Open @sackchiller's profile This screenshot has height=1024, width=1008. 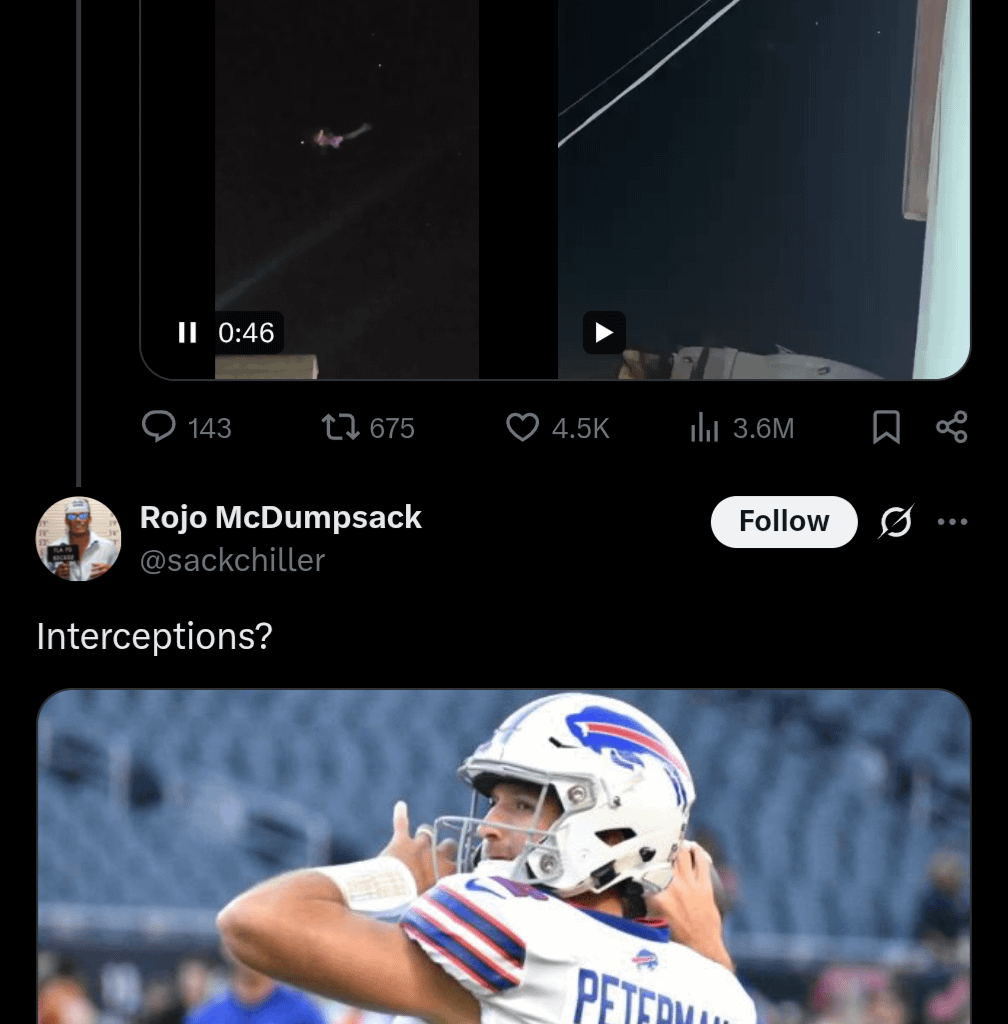click(x=233, y=561)
